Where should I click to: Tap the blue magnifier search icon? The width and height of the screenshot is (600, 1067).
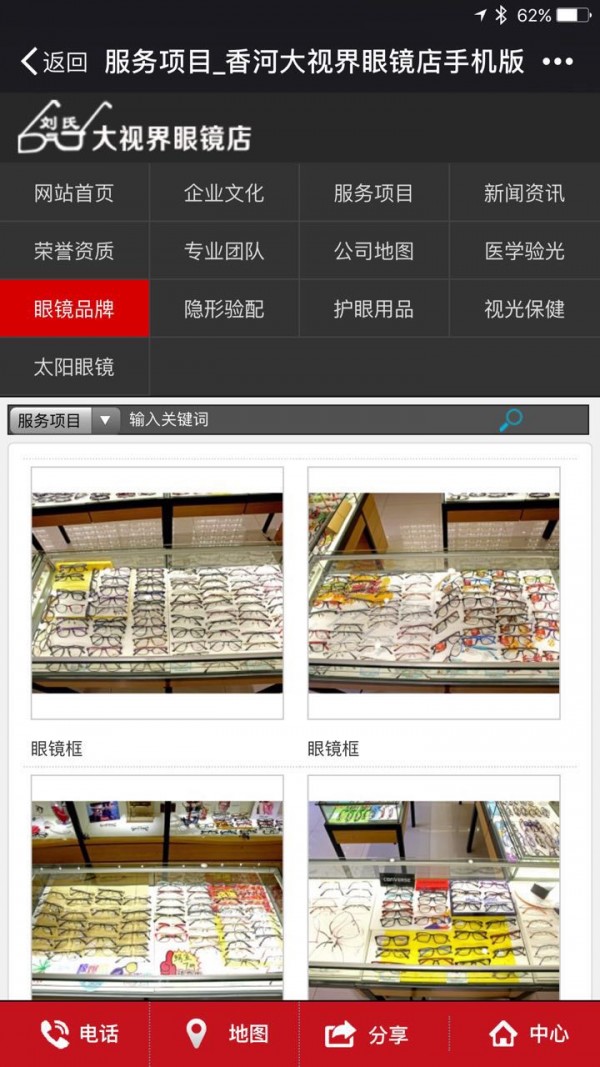coord(511,420)
